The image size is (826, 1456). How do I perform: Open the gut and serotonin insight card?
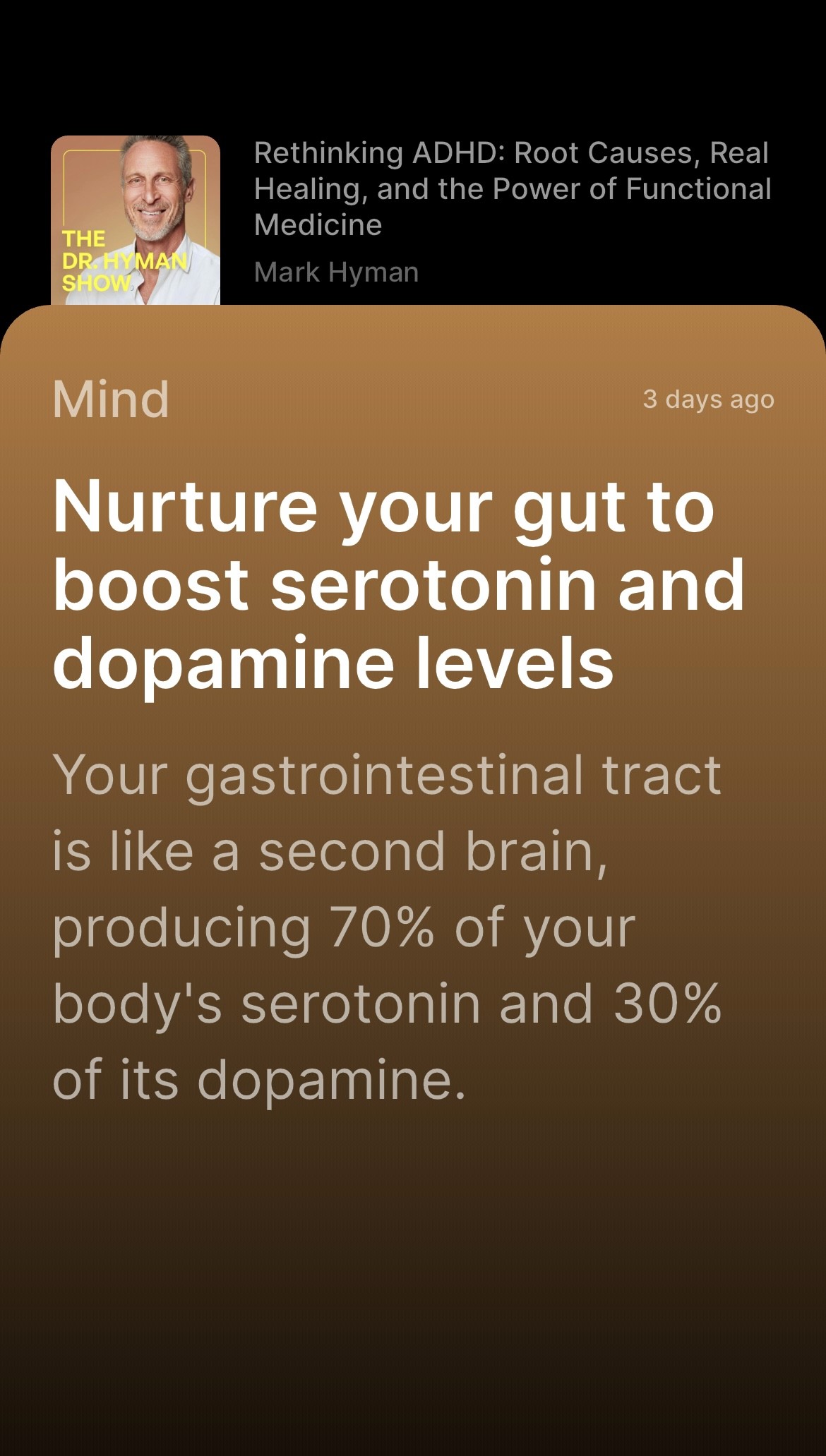413,880
